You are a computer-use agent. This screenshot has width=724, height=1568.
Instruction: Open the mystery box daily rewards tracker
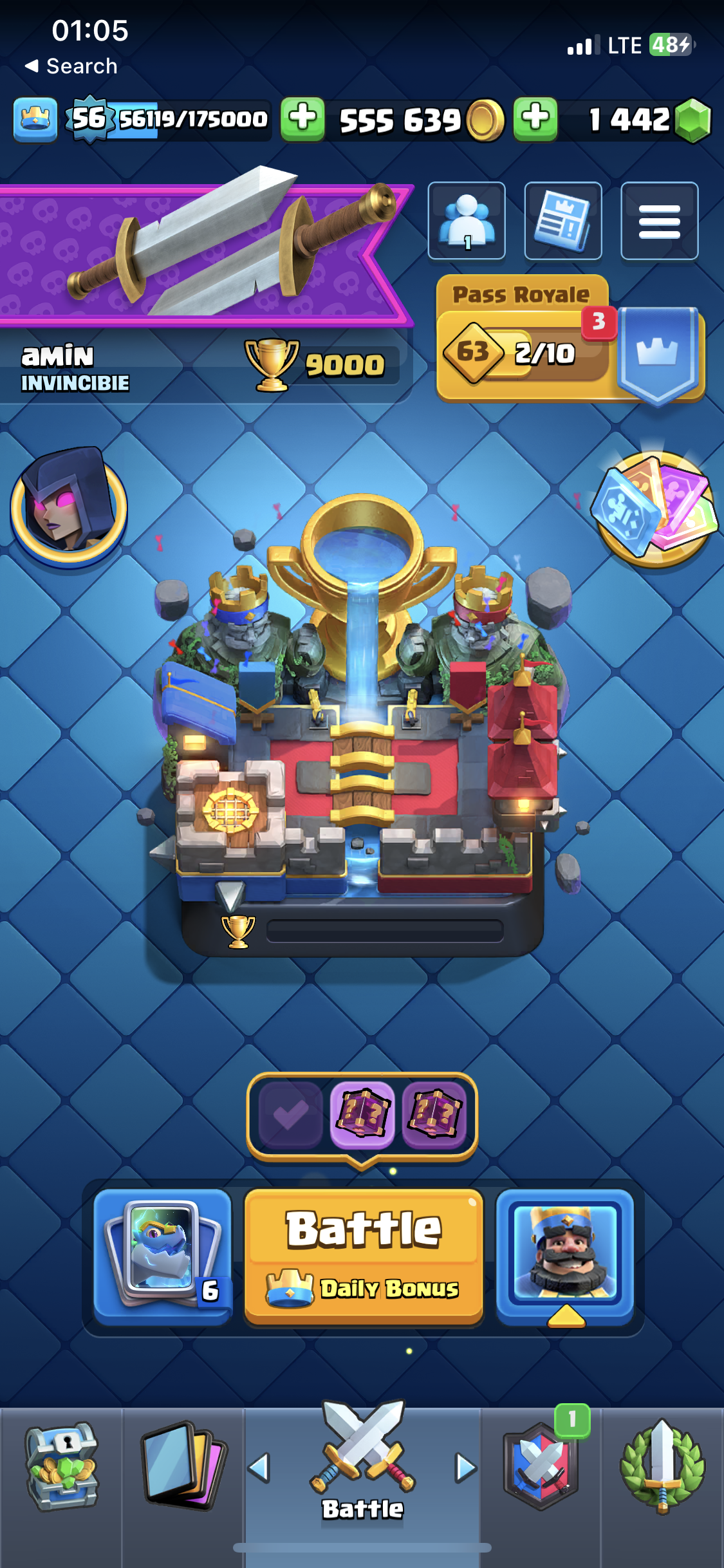click(x=362, y=1115)
